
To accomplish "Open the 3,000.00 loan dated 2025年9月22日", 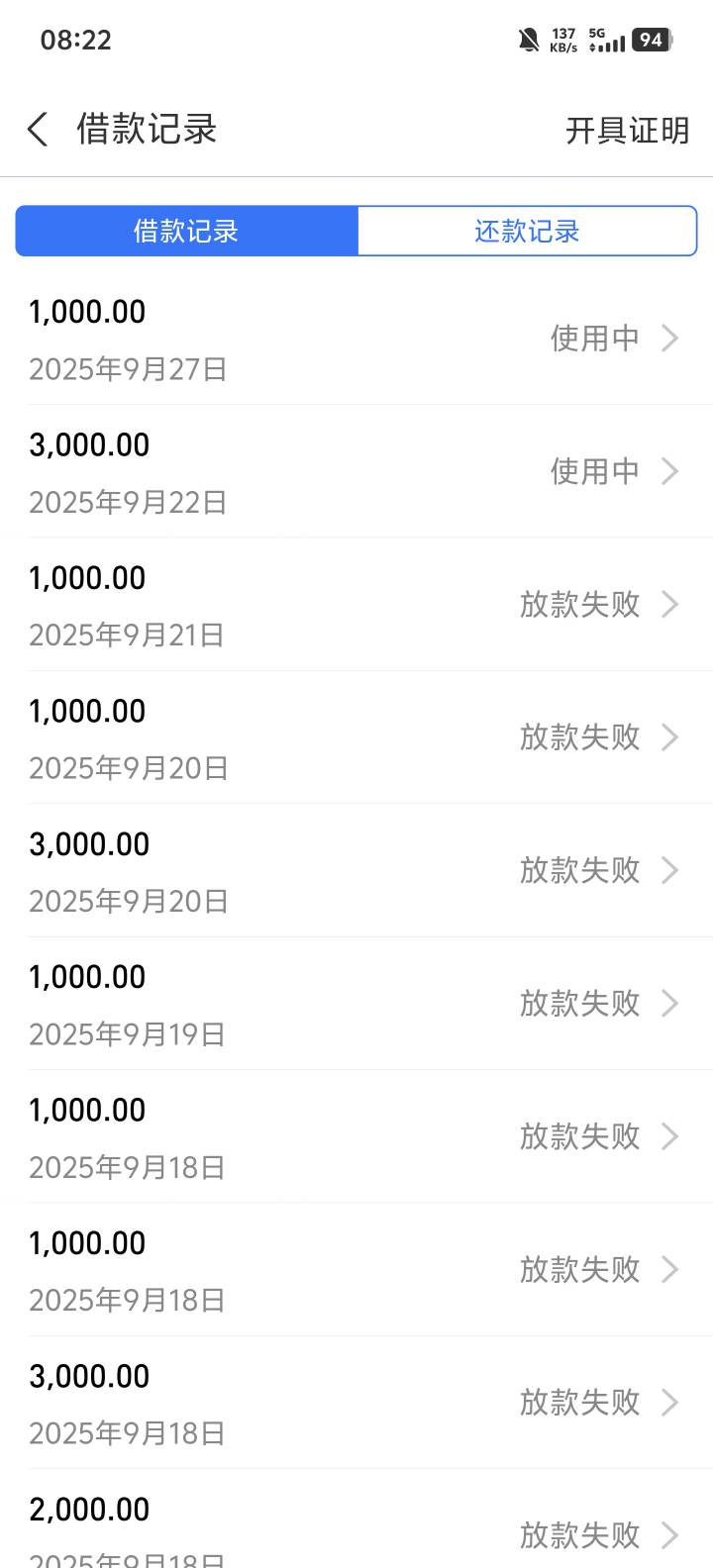I will click(356, 471).
